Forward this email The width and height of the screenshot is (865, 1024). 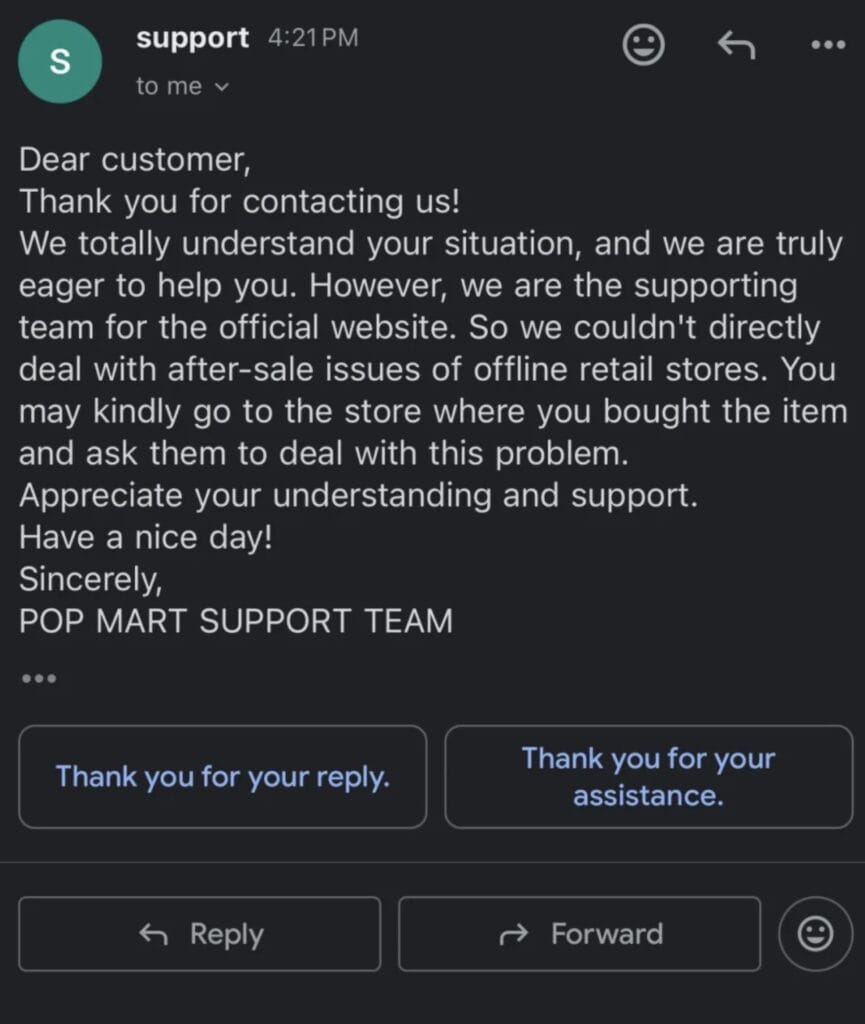[x=579, y=934]
